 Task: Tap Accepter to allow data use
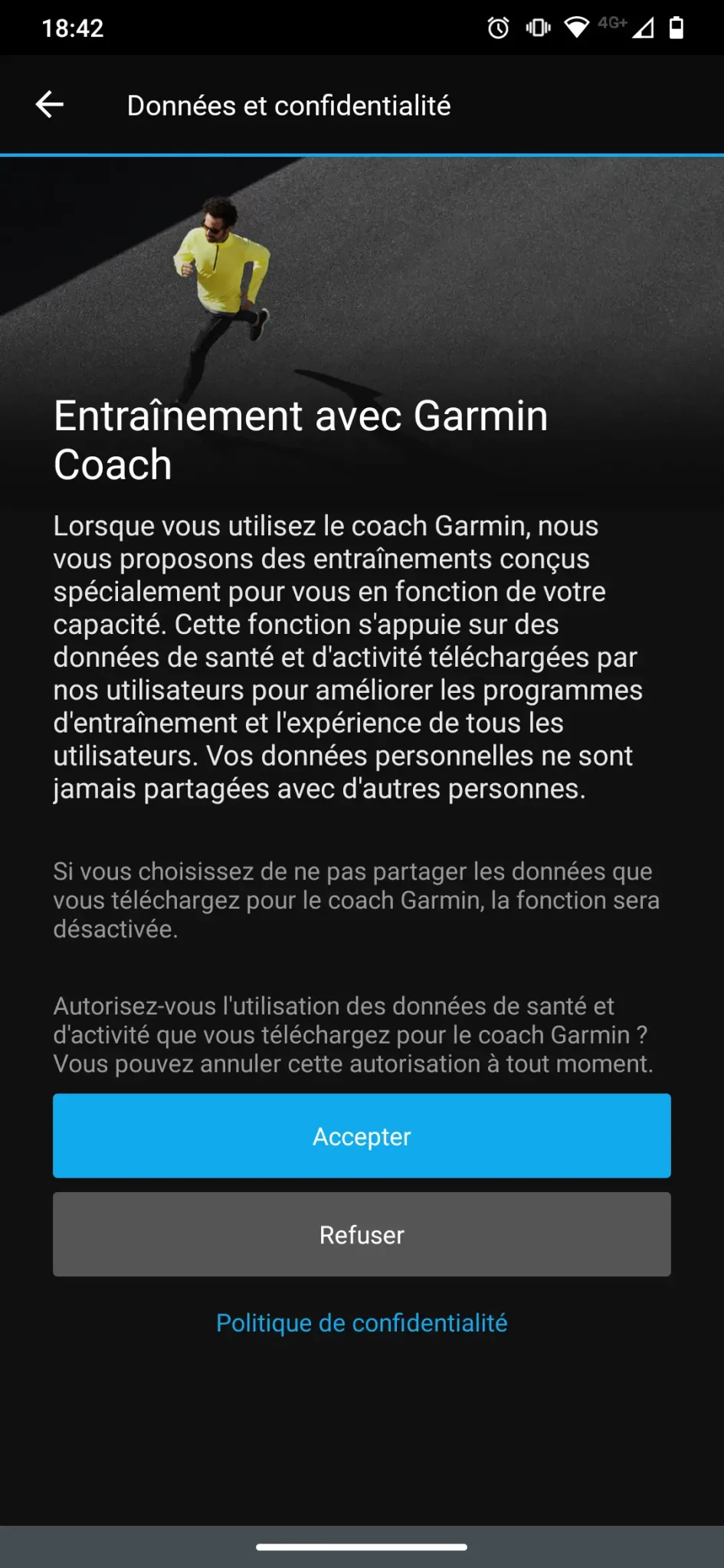[362, 1135]
